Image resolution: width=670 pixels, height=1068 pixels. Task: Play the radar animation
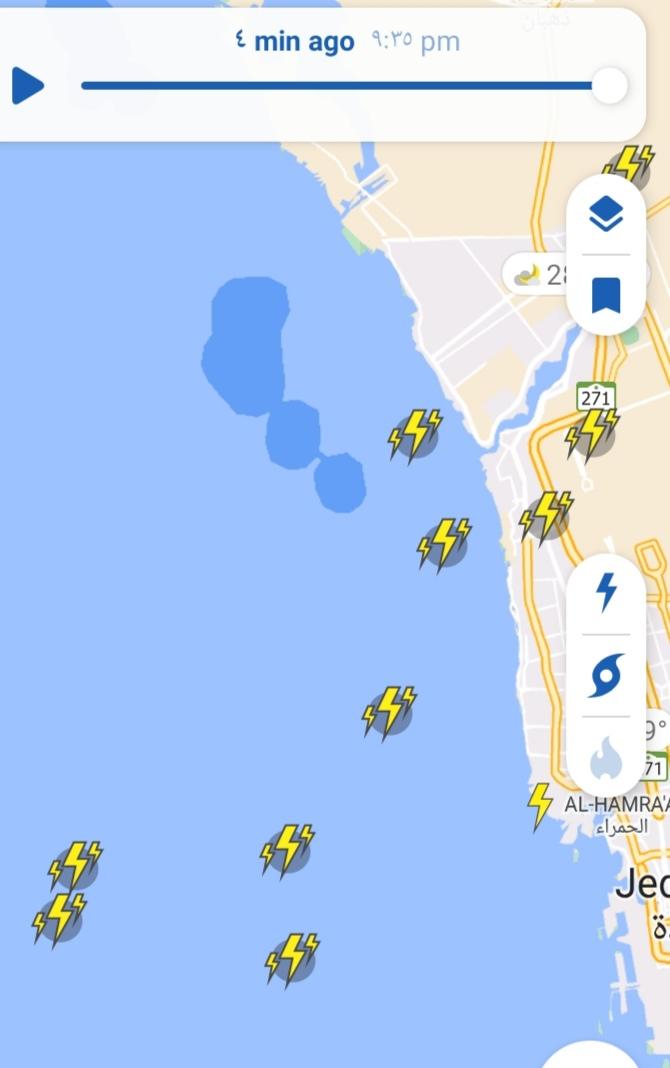point(28,86)
